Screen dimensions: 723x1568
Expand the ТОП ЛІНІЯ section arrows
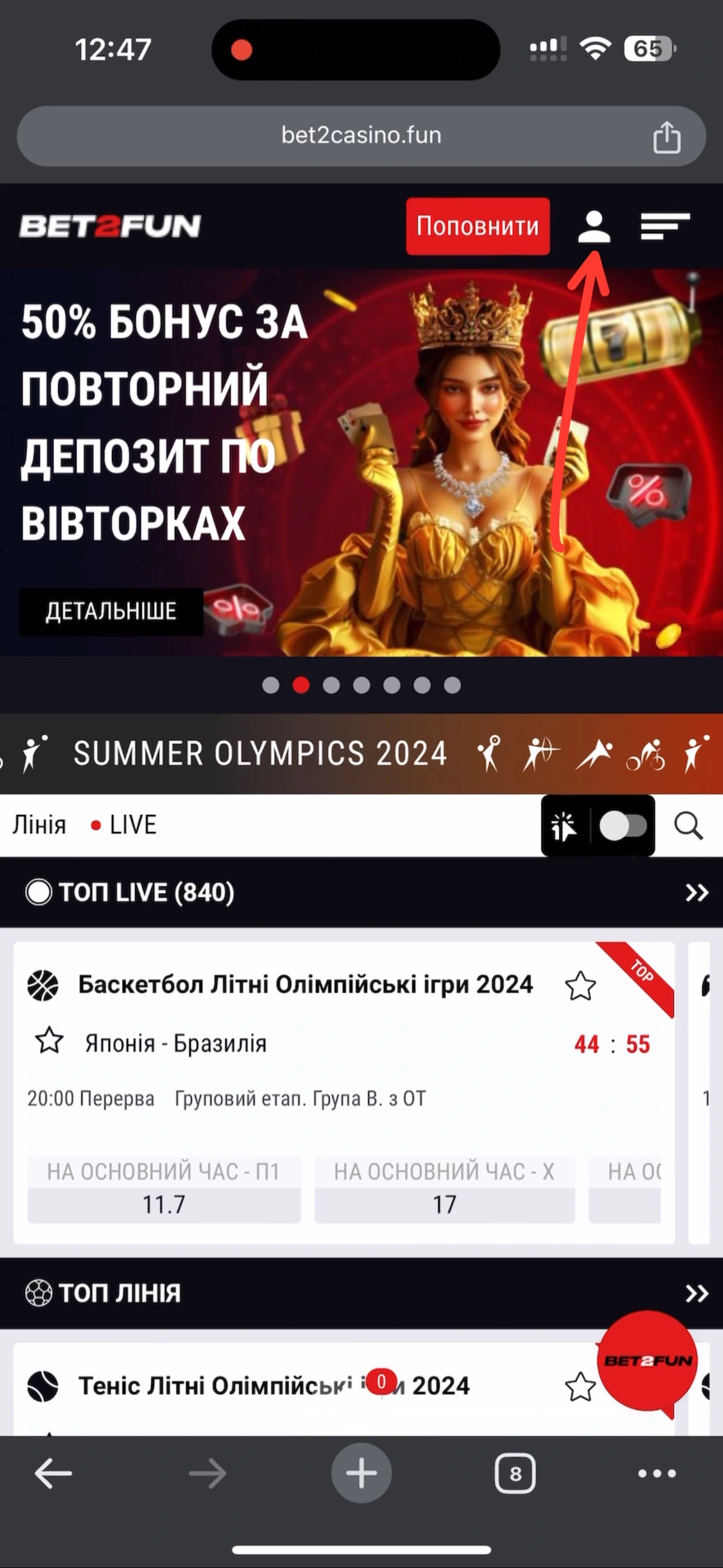click(x=696, y=1293)
